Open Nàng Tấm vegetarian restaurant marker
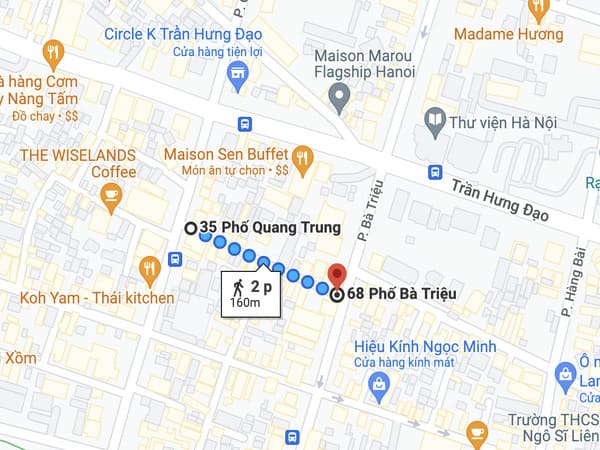 point(53,53)
